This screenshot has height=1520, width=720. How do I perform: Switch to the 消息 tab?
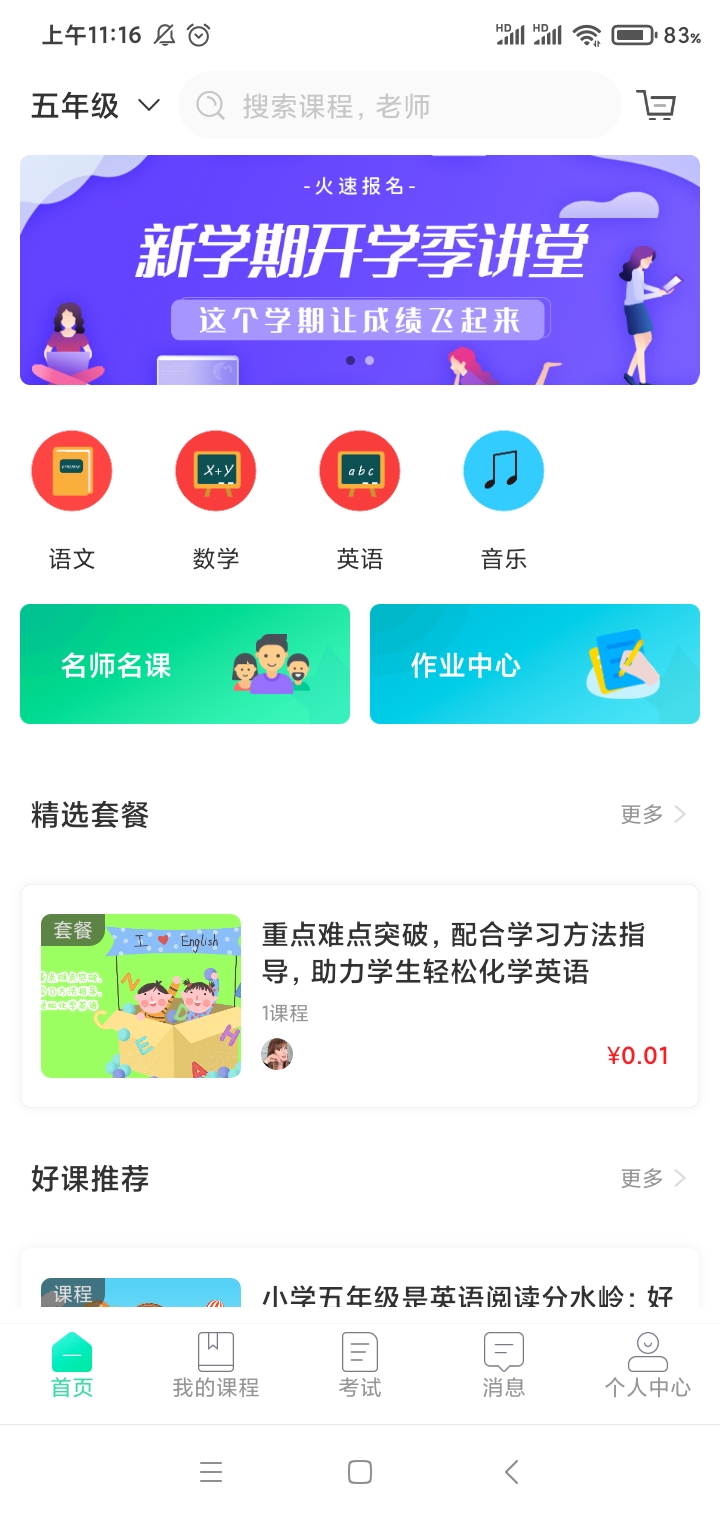pyautogui.click(x=504, y=1366)
